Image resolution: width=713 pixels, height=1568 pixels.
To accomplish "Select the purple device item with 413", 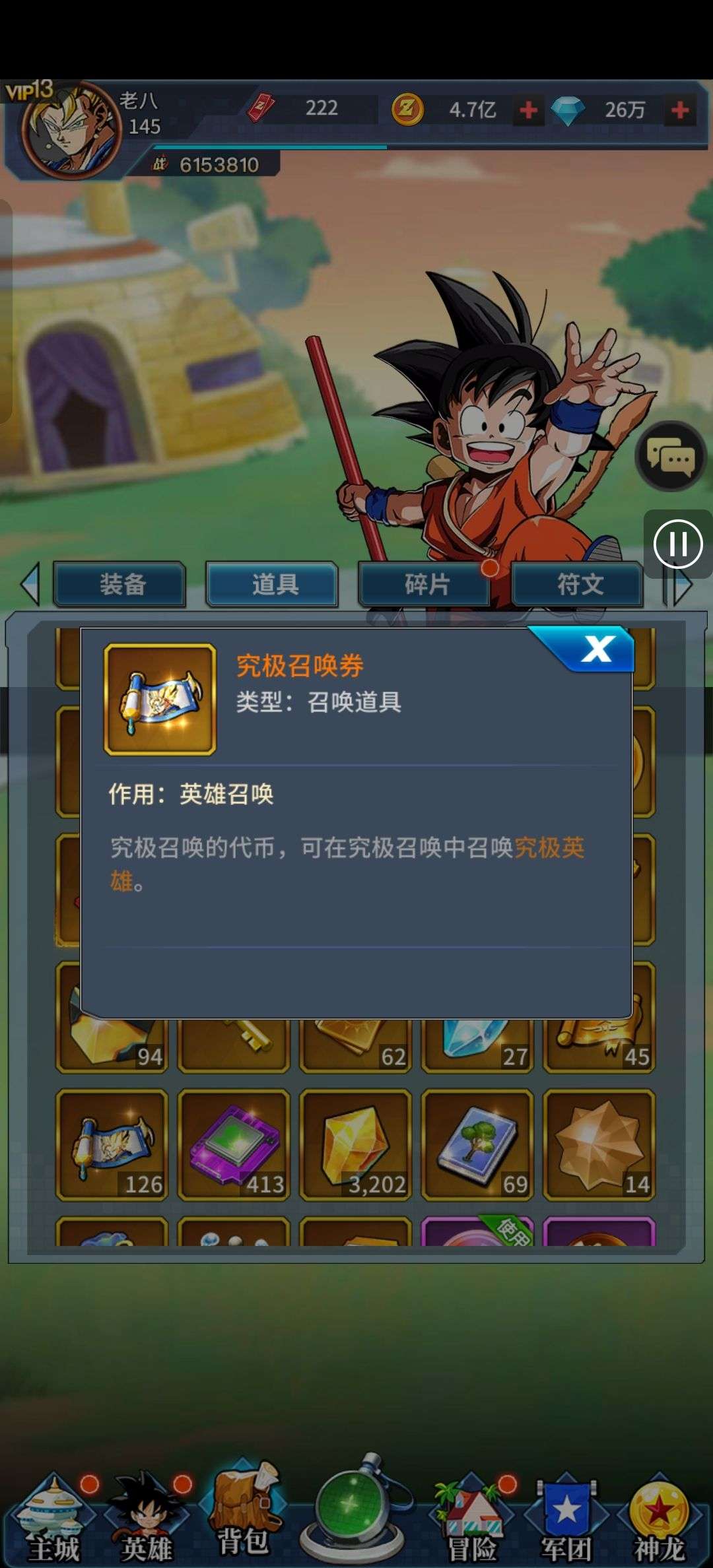I will 234,1145.
